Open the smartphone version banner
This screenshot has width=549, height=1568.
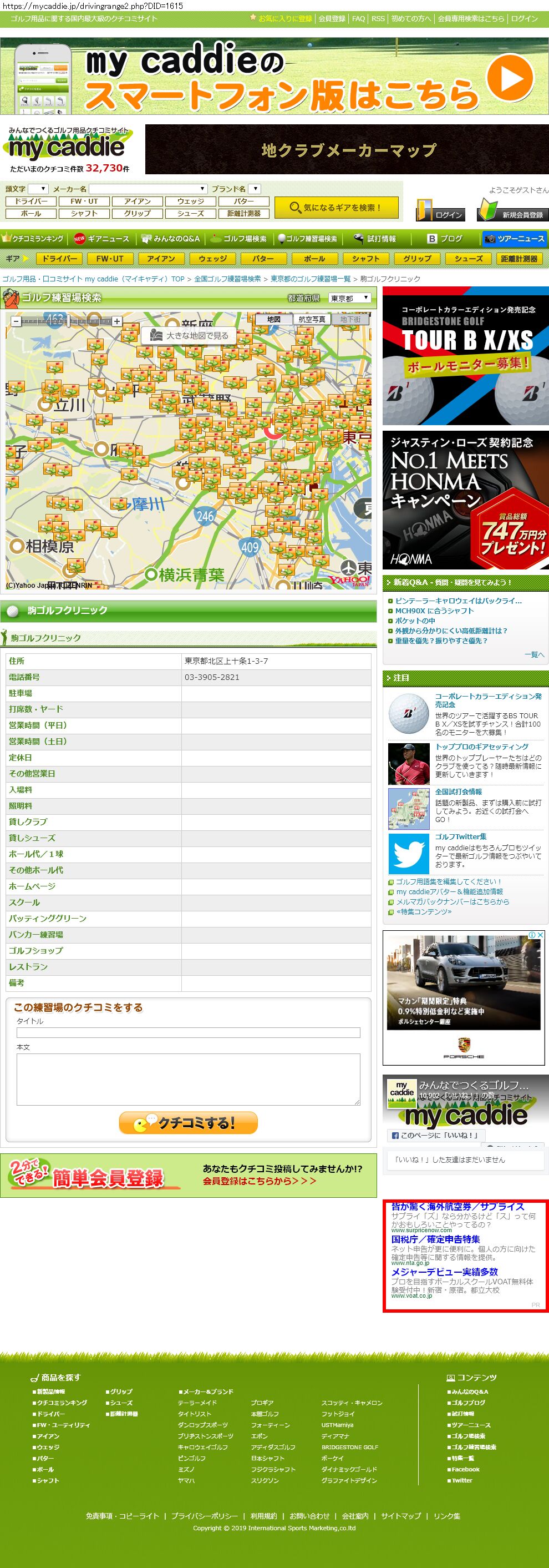point(274,76)
